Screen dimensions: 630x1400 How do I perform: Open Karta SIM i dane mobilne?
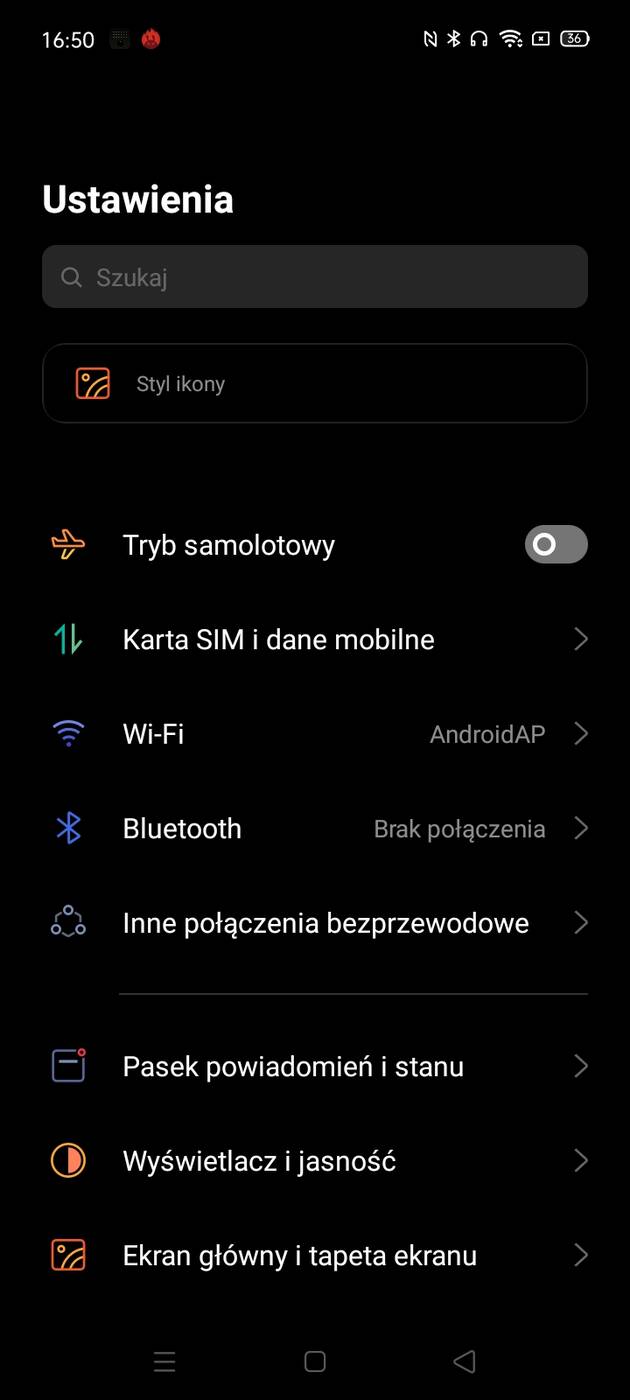click(x=314, y=640)
